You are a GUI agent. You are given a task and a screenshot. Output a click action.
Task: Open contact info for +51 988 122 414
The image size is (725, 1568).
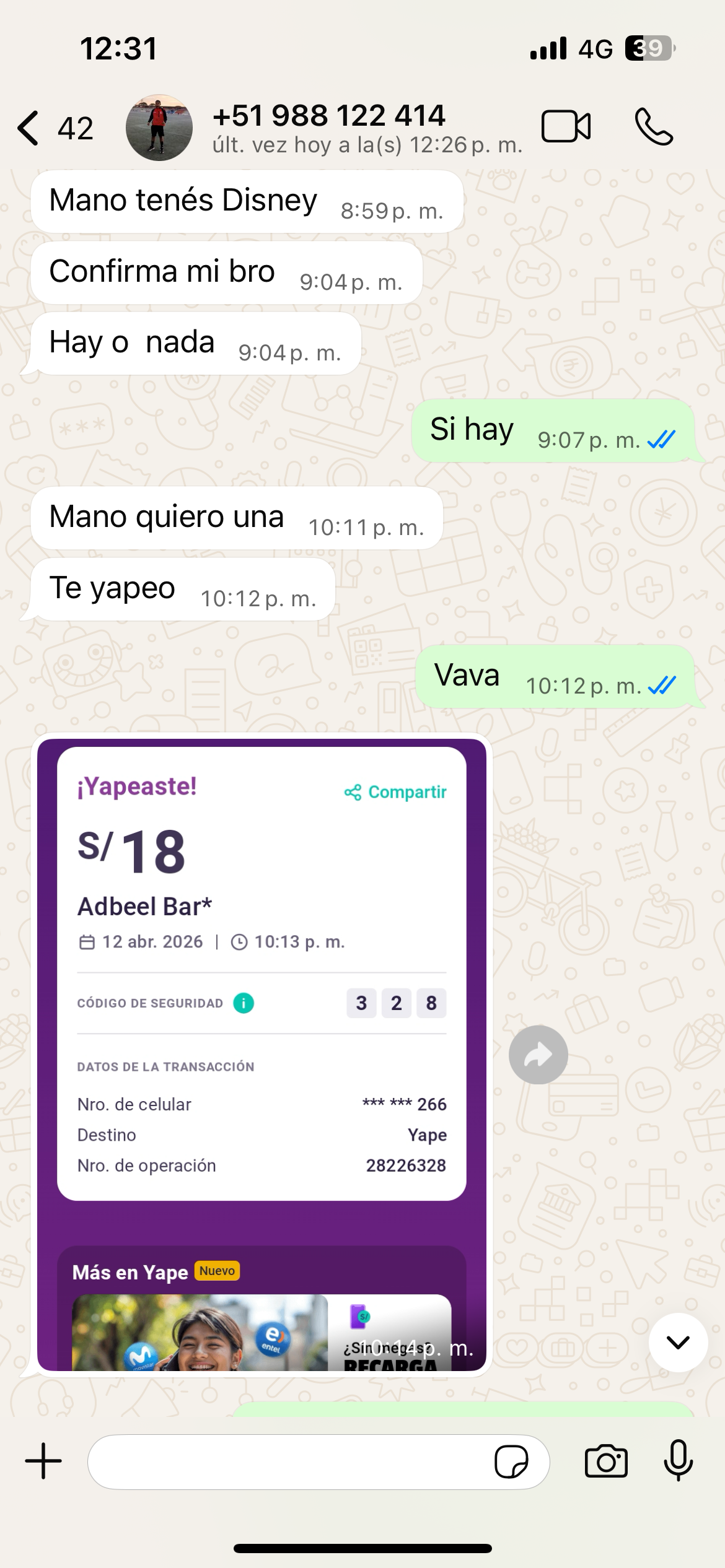(x=367, y=128)
